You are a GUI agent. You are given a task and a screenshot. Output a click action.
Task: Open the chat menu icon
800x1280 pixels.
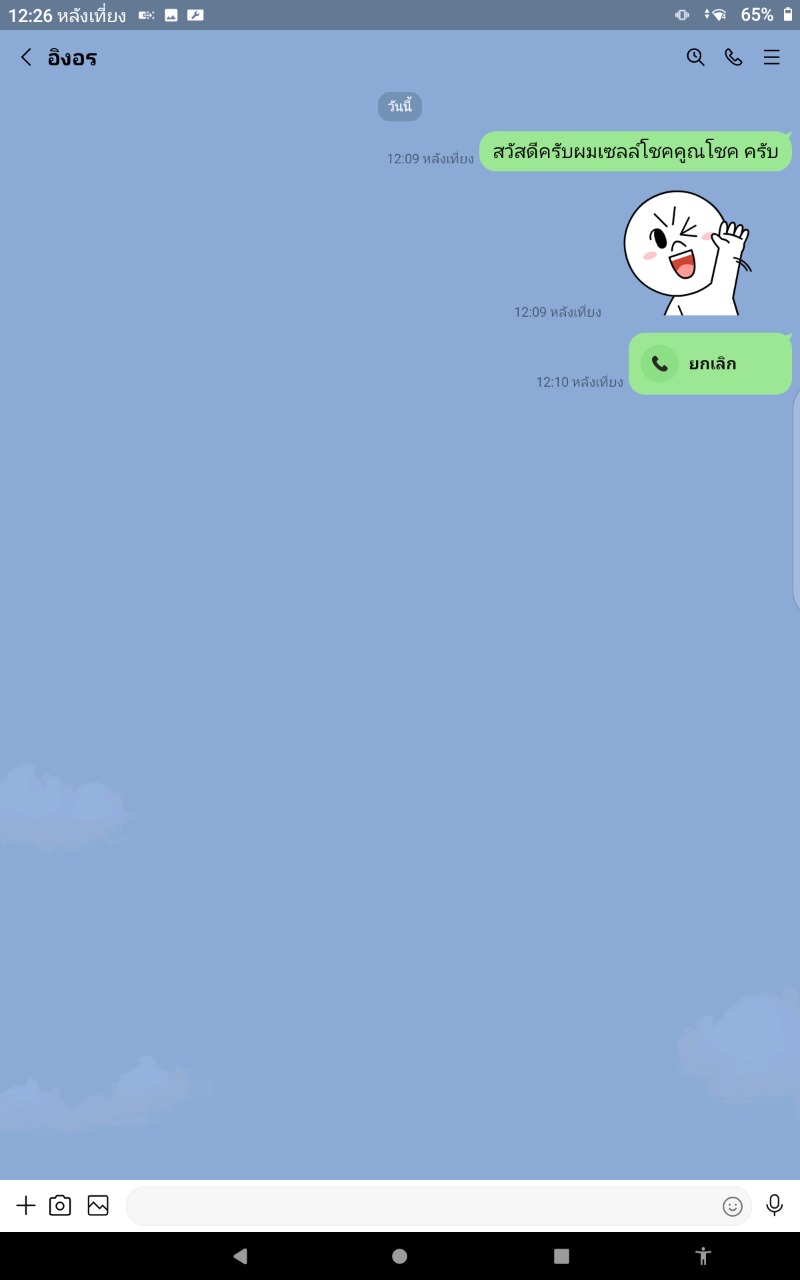772,57
